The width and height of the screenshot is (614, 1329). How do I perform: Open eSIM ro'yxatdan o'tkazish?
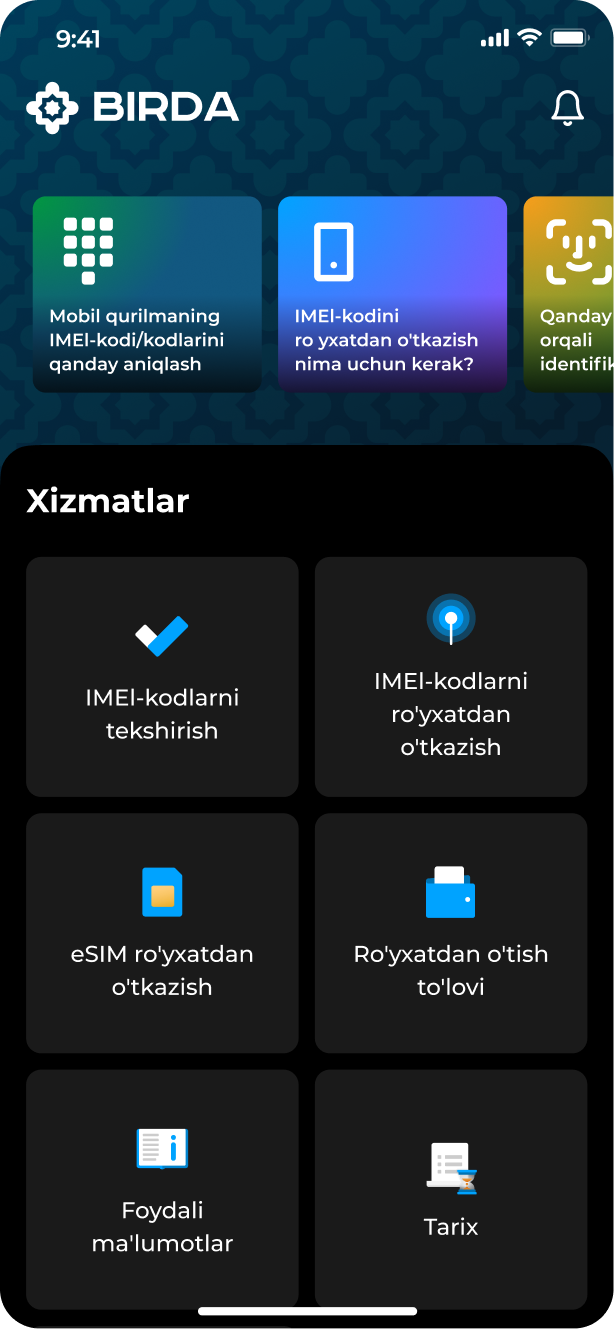(x=162, y=933)
